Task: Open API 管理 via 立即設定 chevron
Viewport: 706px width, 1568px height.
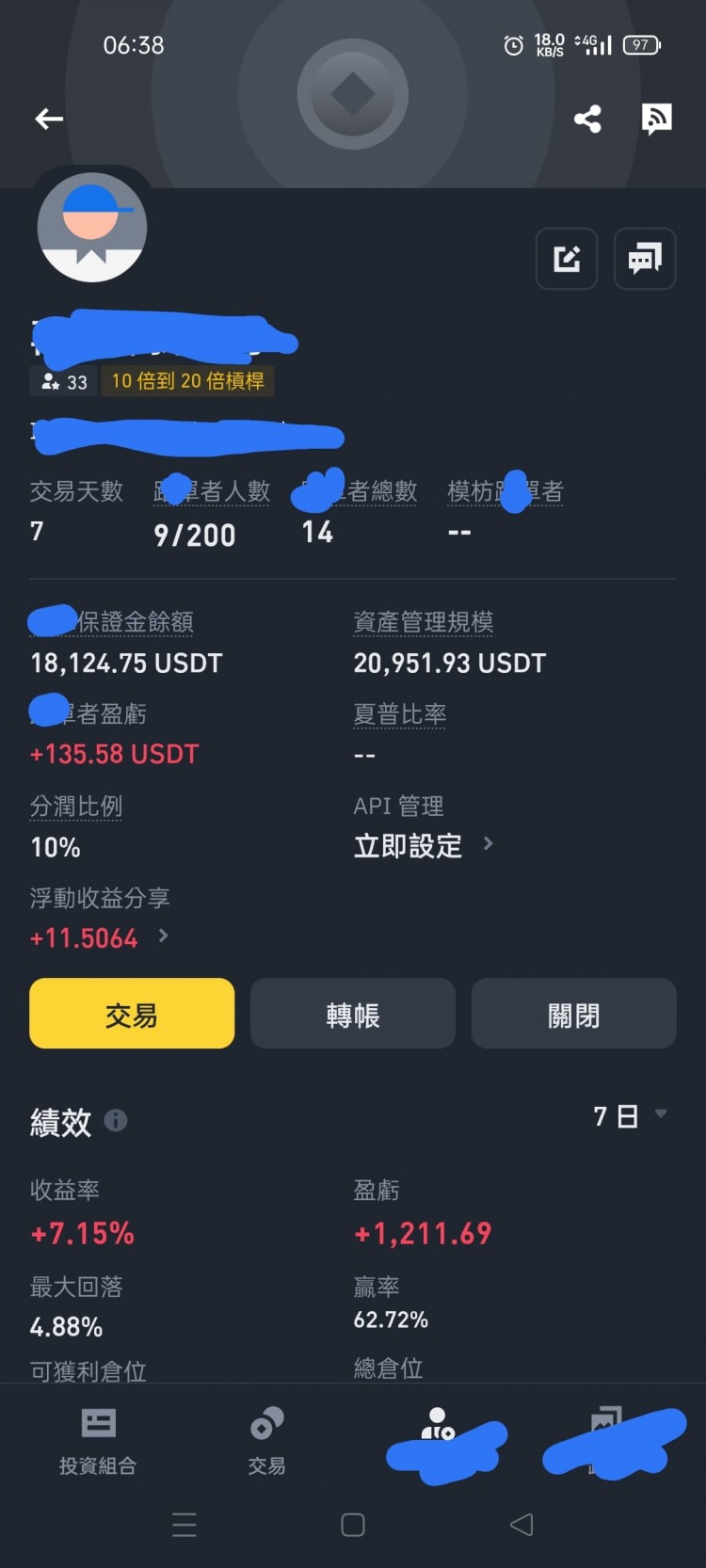Action: (x=489, y=844)
